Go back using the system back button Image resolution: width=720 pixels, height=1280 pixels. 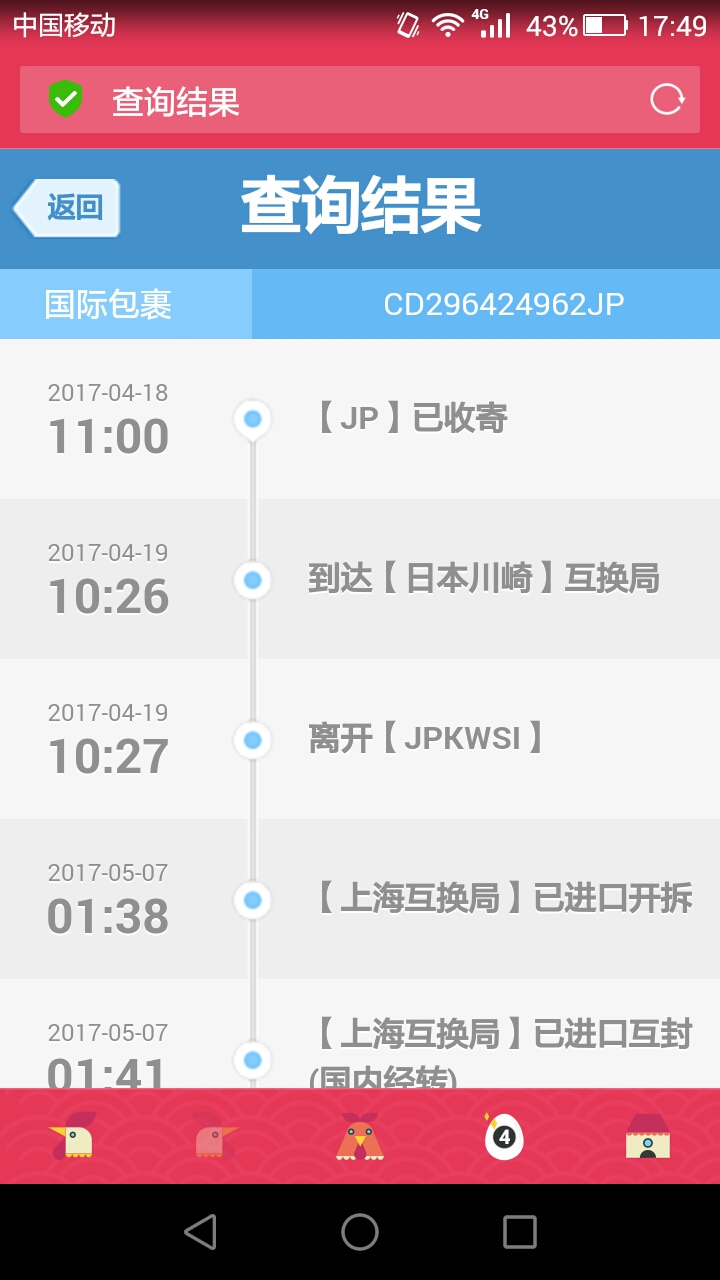[200, 1232]
